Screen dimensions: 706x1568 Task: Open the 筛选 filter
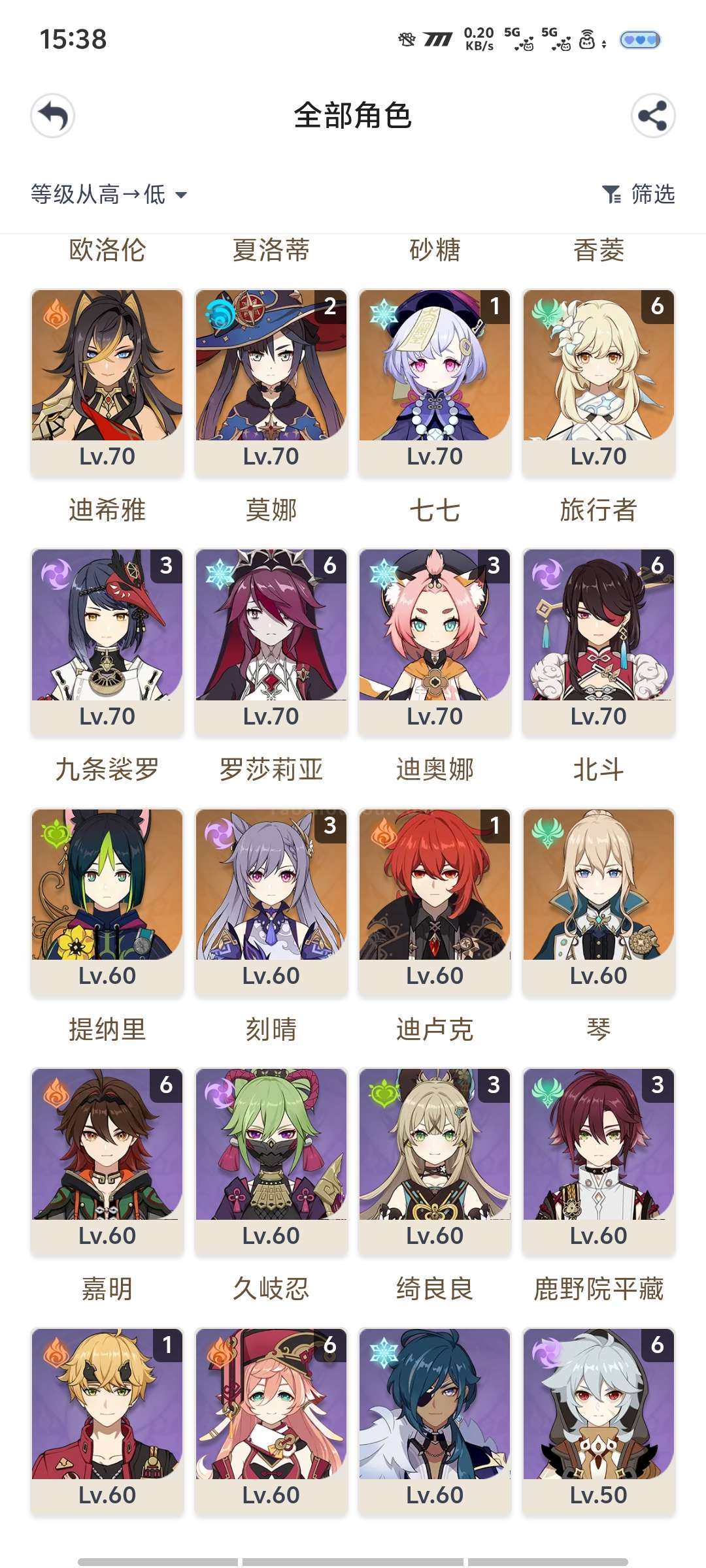click(x=638, y=194)
